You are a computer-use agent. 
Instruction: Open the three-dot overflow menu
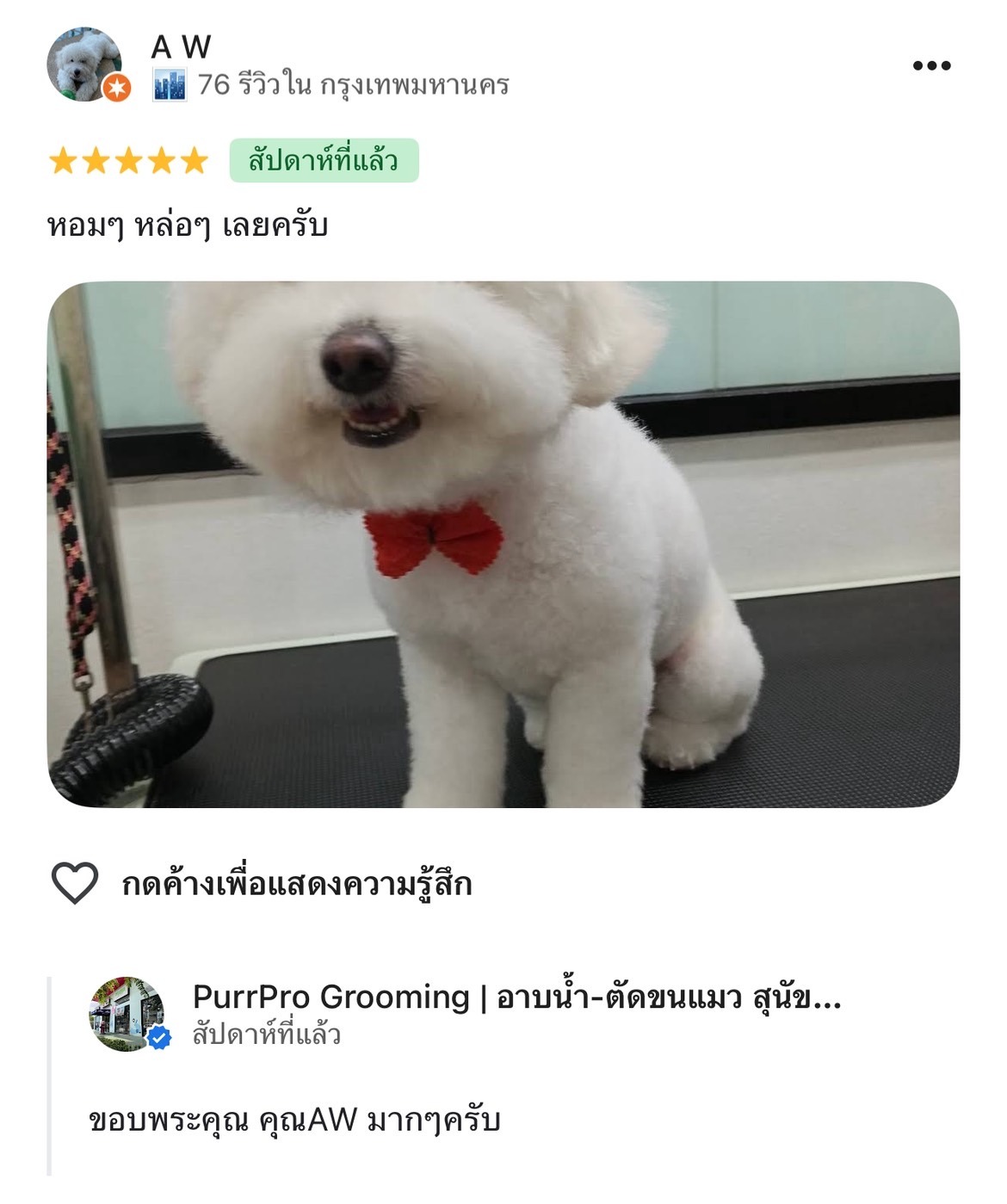[931, 65]
